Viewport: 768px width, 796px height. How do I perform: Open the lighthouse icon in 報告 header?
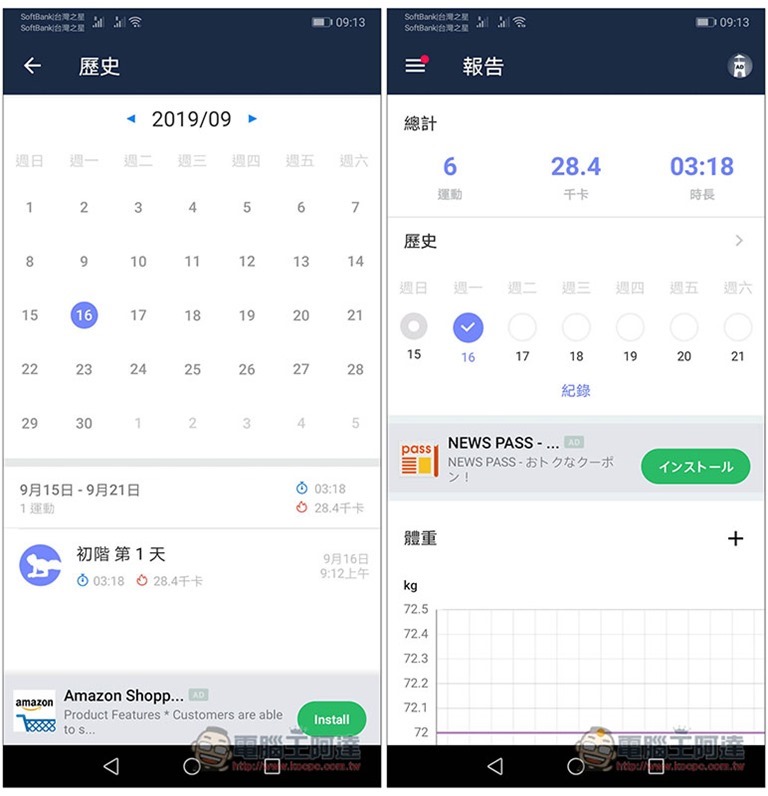(738, 66)
